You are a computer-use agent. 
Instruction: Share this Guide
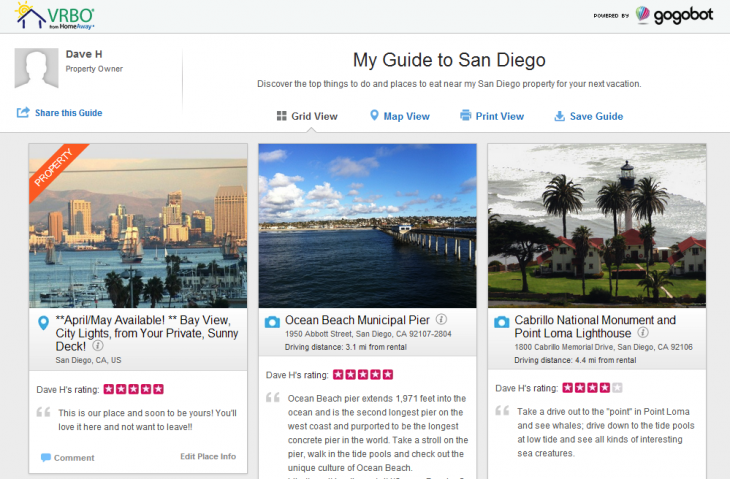(x=60, y=113)
